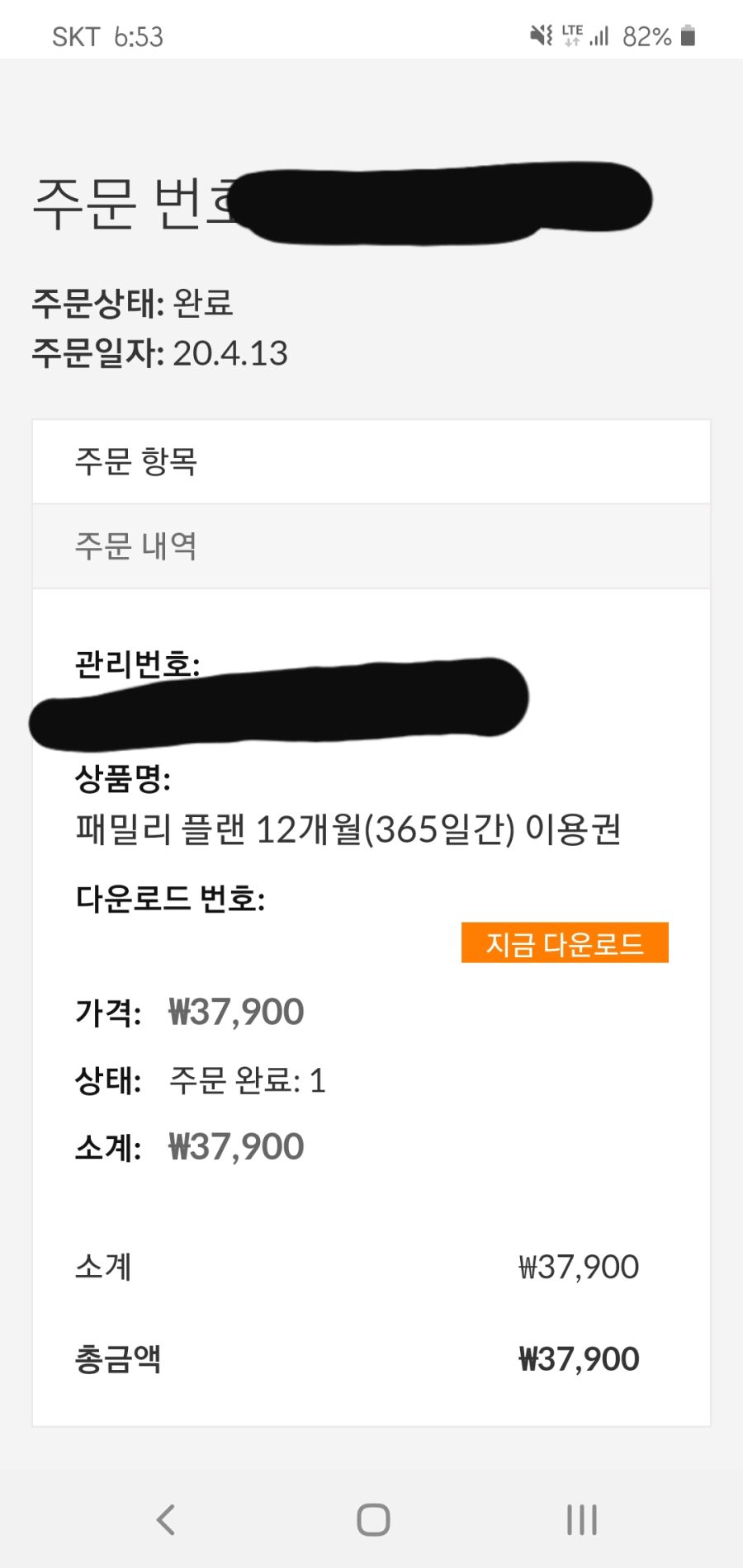Tap the 상품명 product title text

pos(121,780)
